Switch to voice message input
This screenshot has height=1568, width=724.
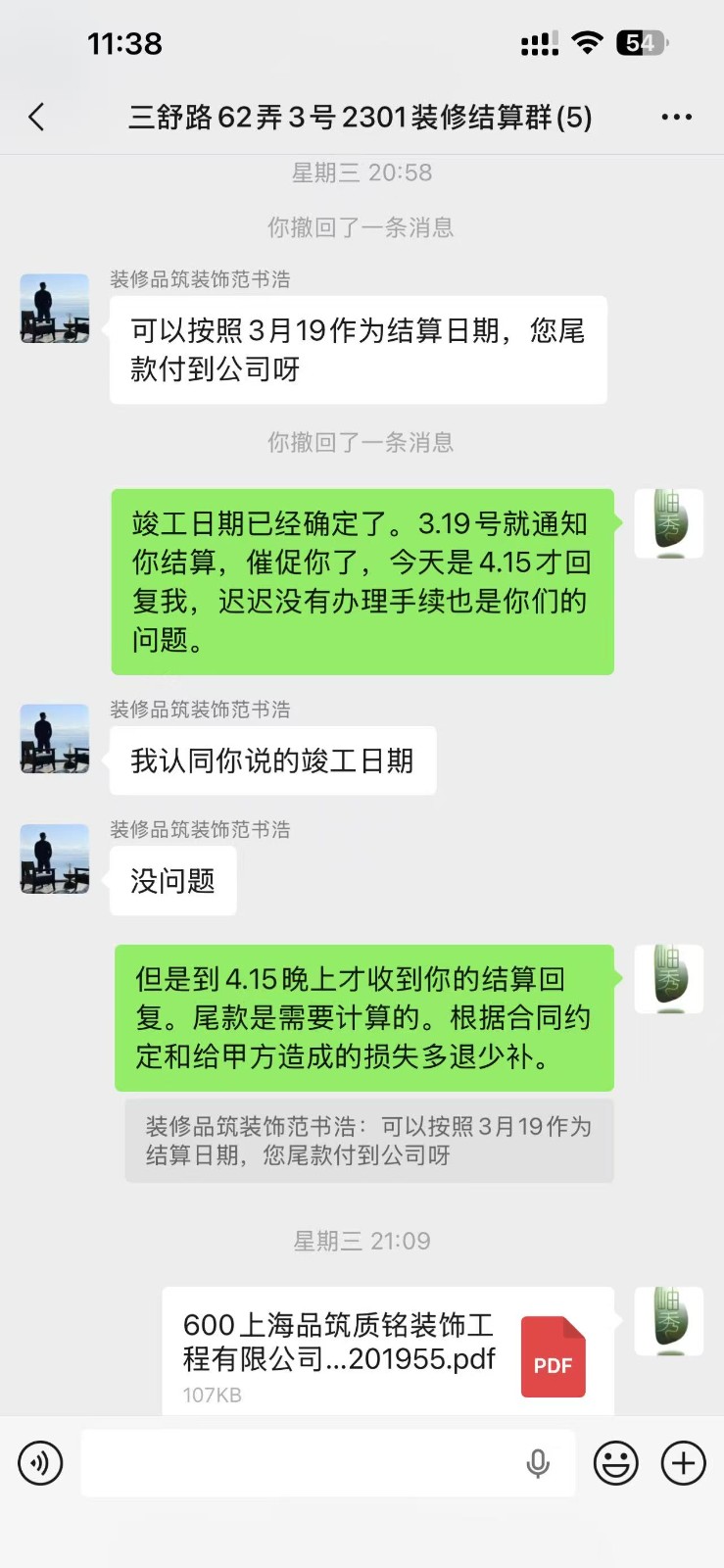pos(40,1463)
